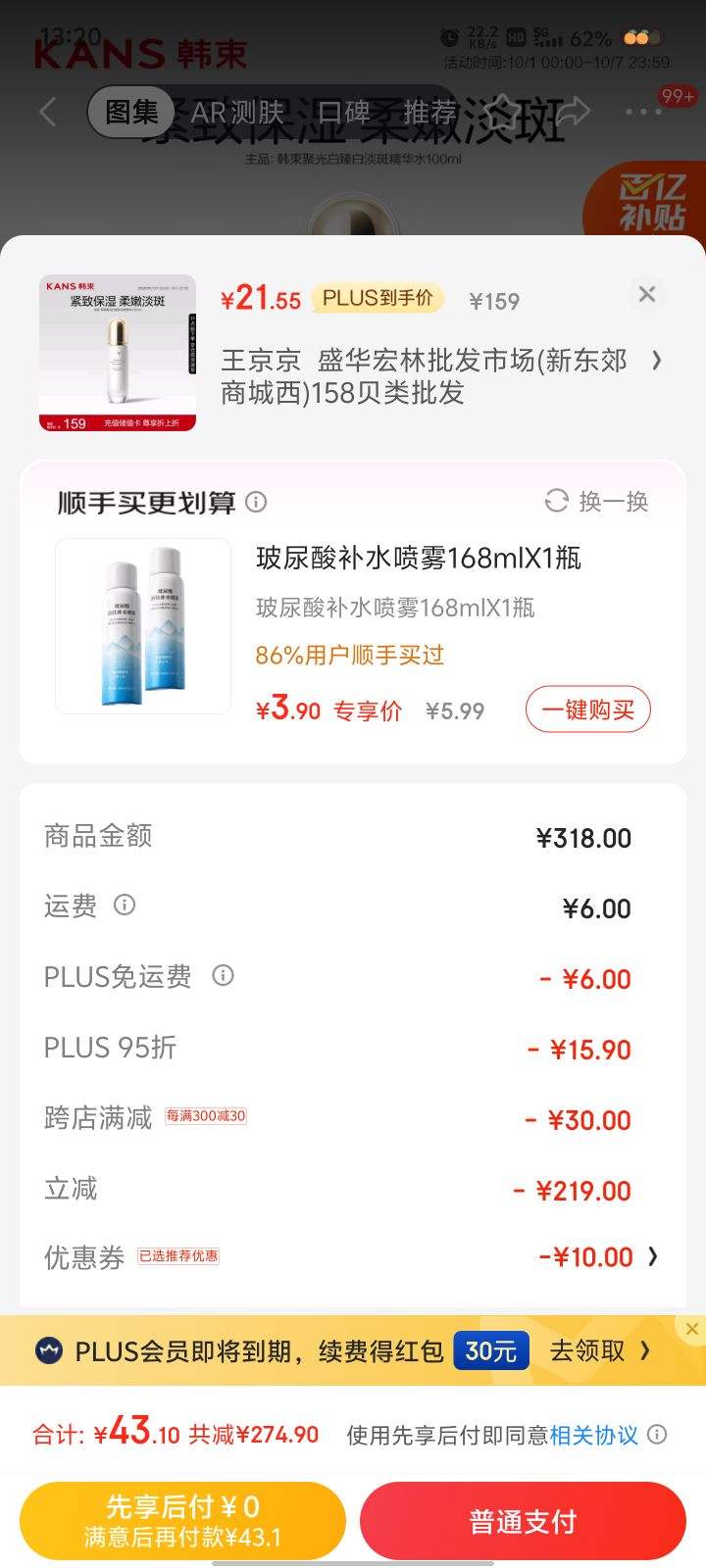This screenshot has width=706, height=1568.
Task: Close the price panel with the X
Action: (x=646, y=294)
